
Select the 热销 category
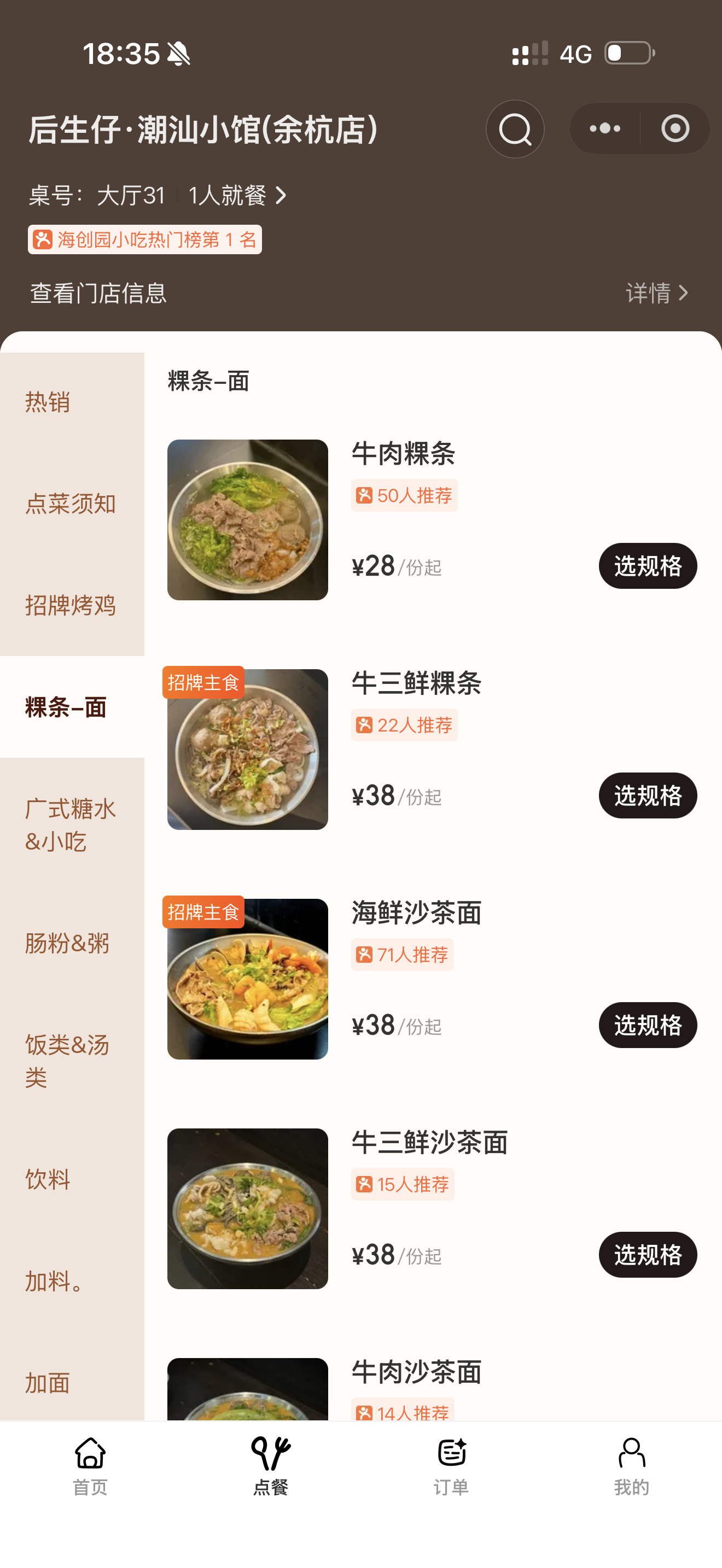coord(48,402)
